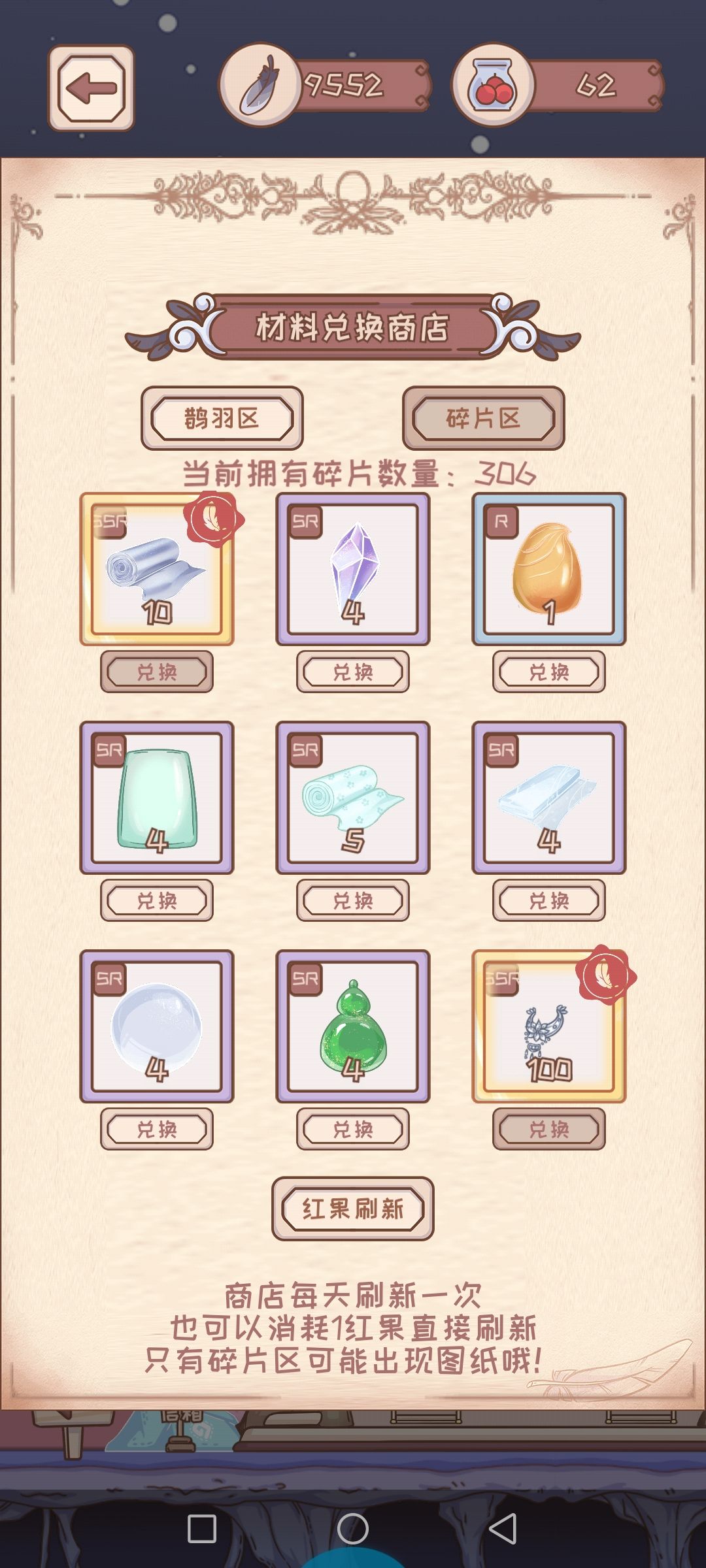Switch to the 碎片区 tab

pyautogui.click(x=482, y=418)
